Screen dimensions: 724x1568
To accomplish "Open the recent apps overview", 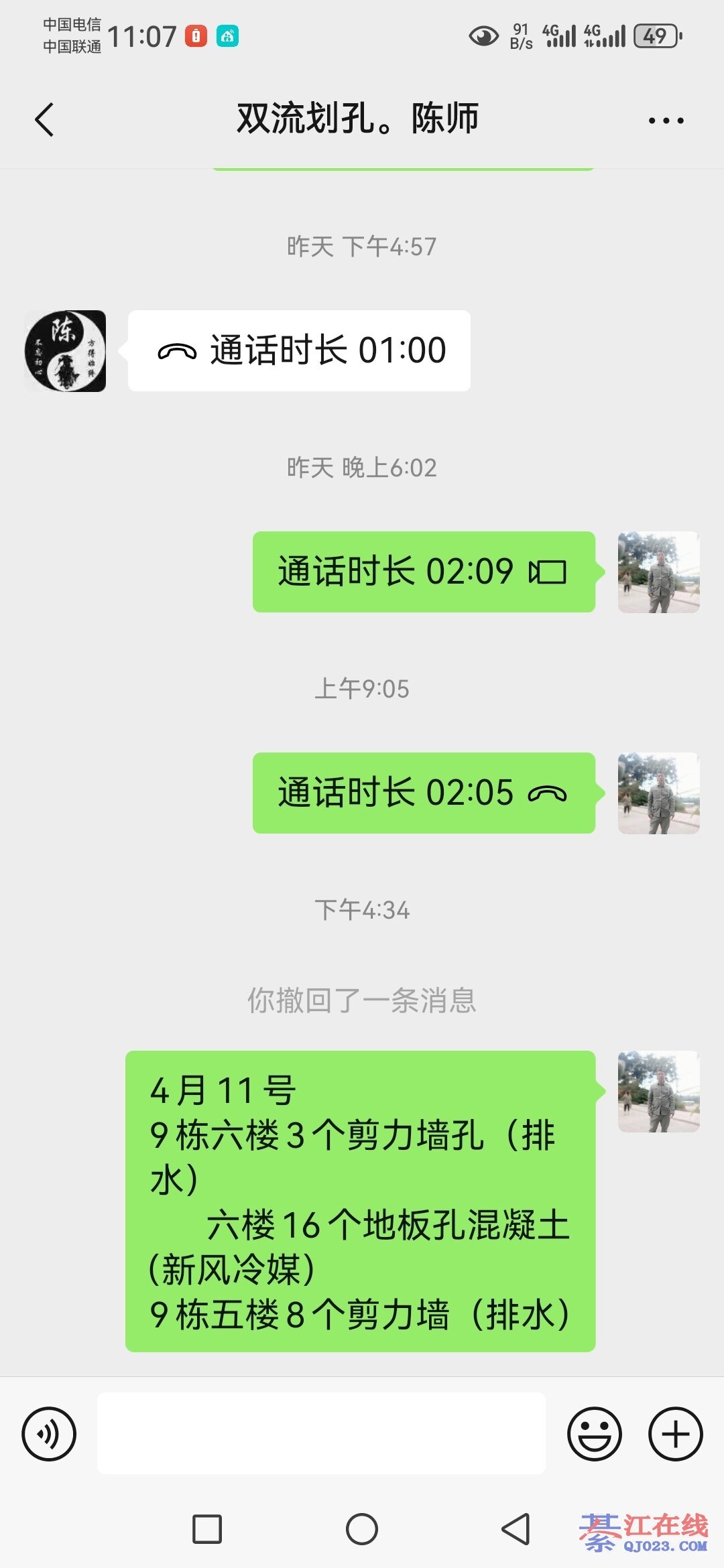I will coord(207,1529).
